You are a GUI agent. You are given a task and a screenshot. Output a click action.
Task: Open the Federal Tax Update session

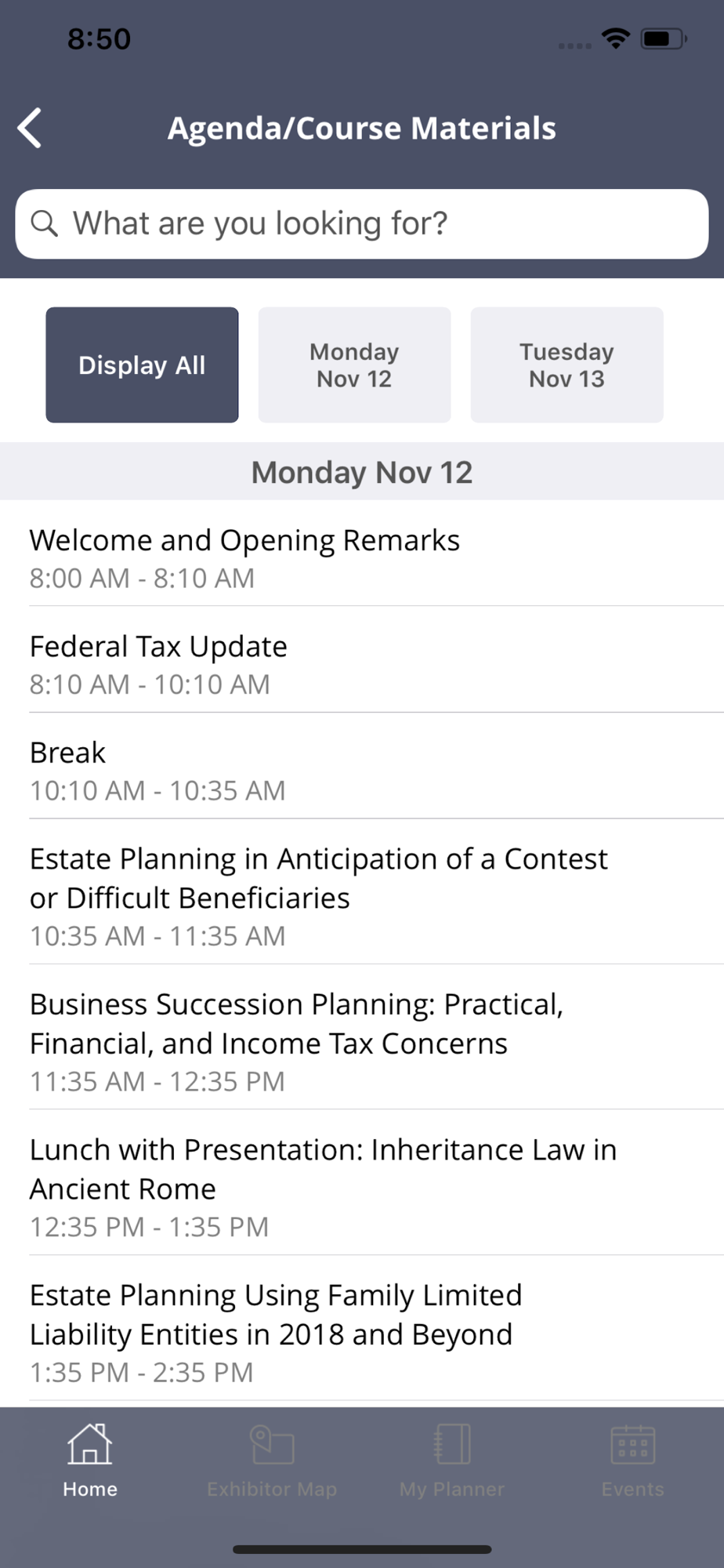(362, 660)
